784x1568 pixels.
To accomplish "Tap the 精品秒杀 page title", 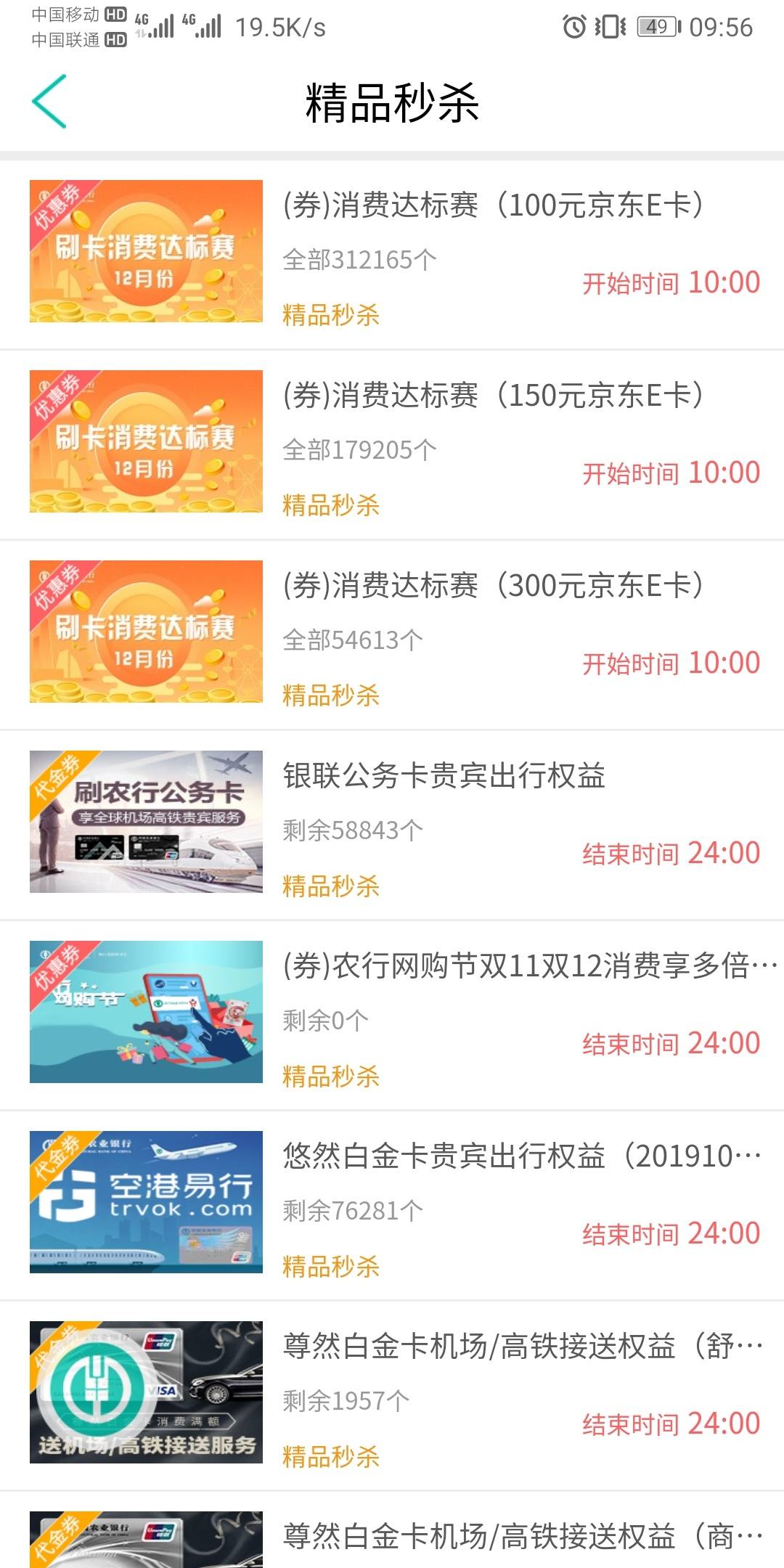I will [x=392, y=102].
